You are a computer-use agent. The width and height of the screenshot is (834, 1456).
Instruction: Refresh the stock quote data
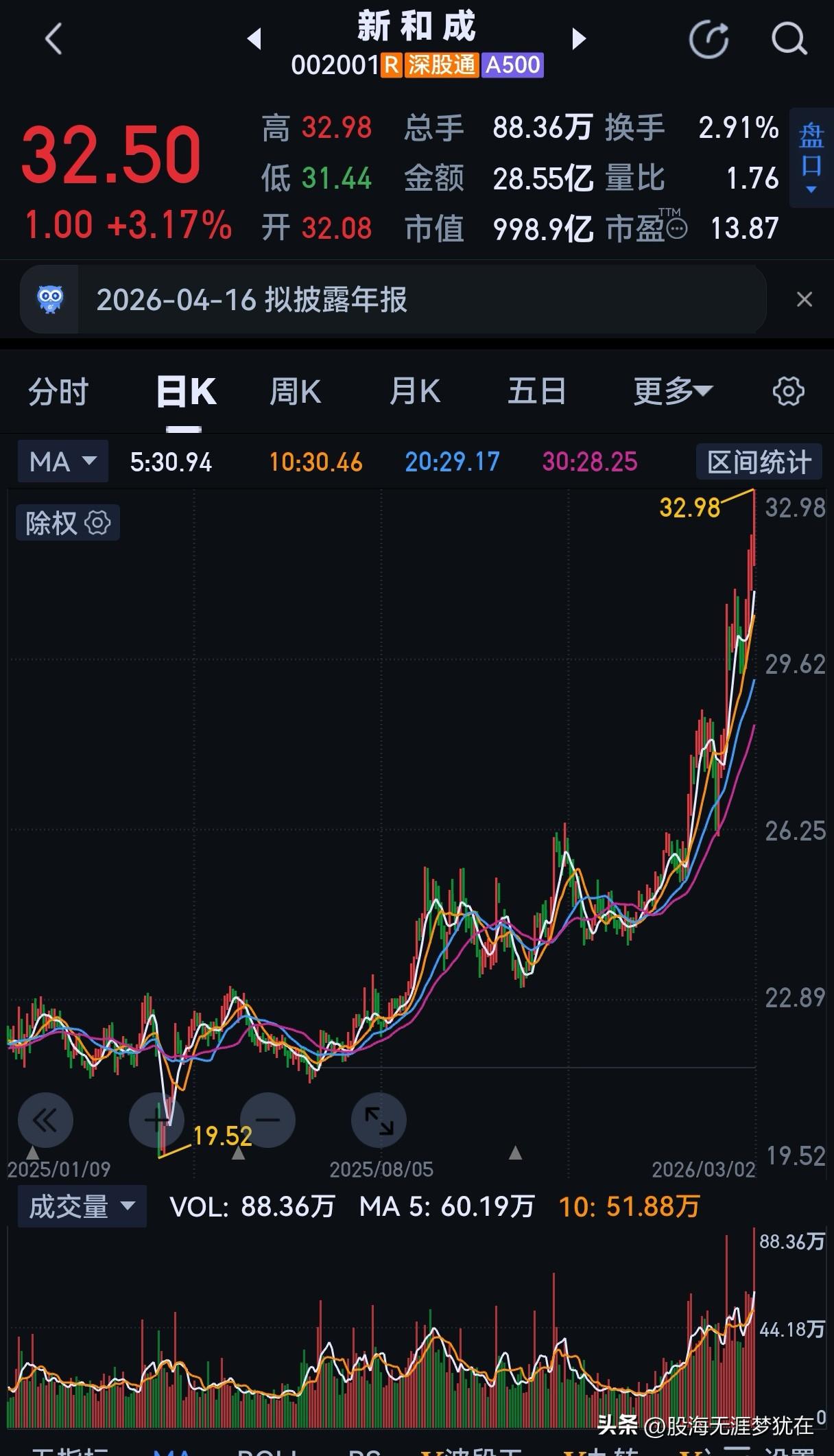tap(710, 39)
